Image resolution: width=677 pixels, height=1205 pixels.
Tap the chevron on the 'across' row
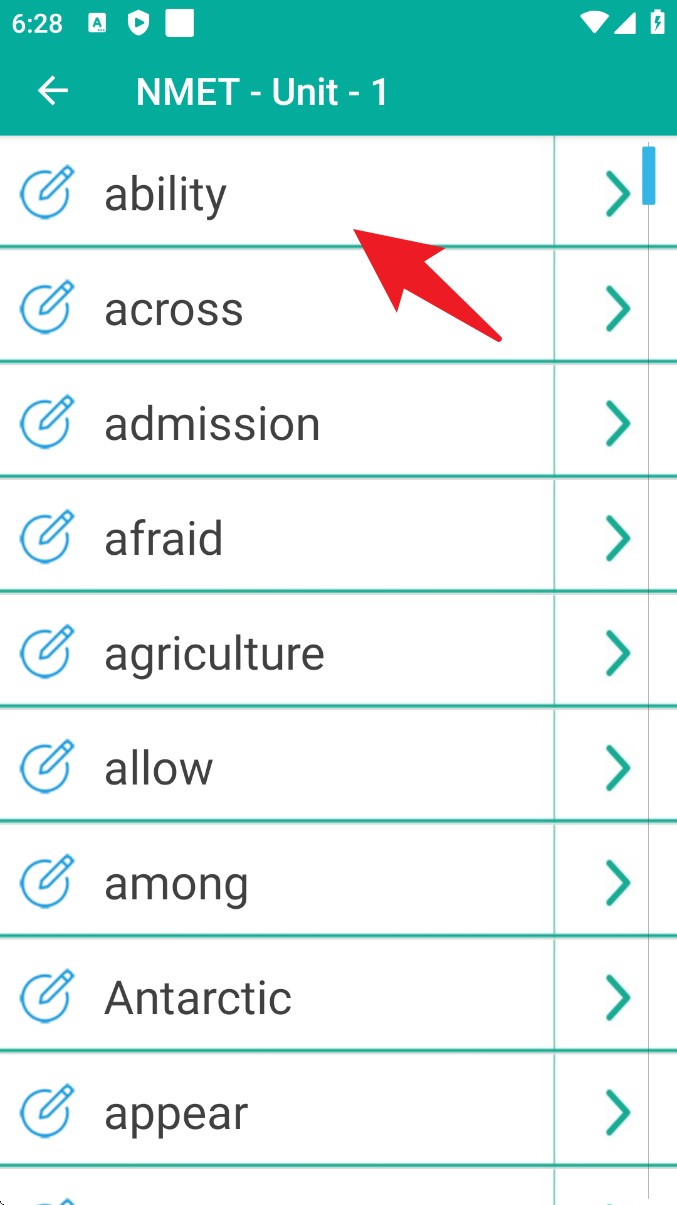click(x=617, y=309)
